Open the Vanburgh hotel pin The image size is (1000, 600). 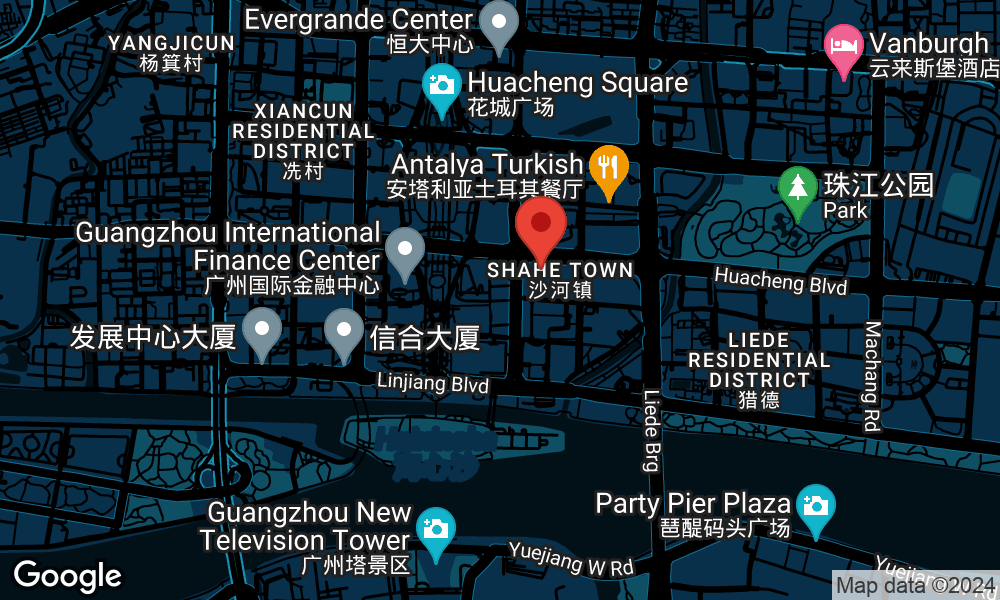point(843,48)
